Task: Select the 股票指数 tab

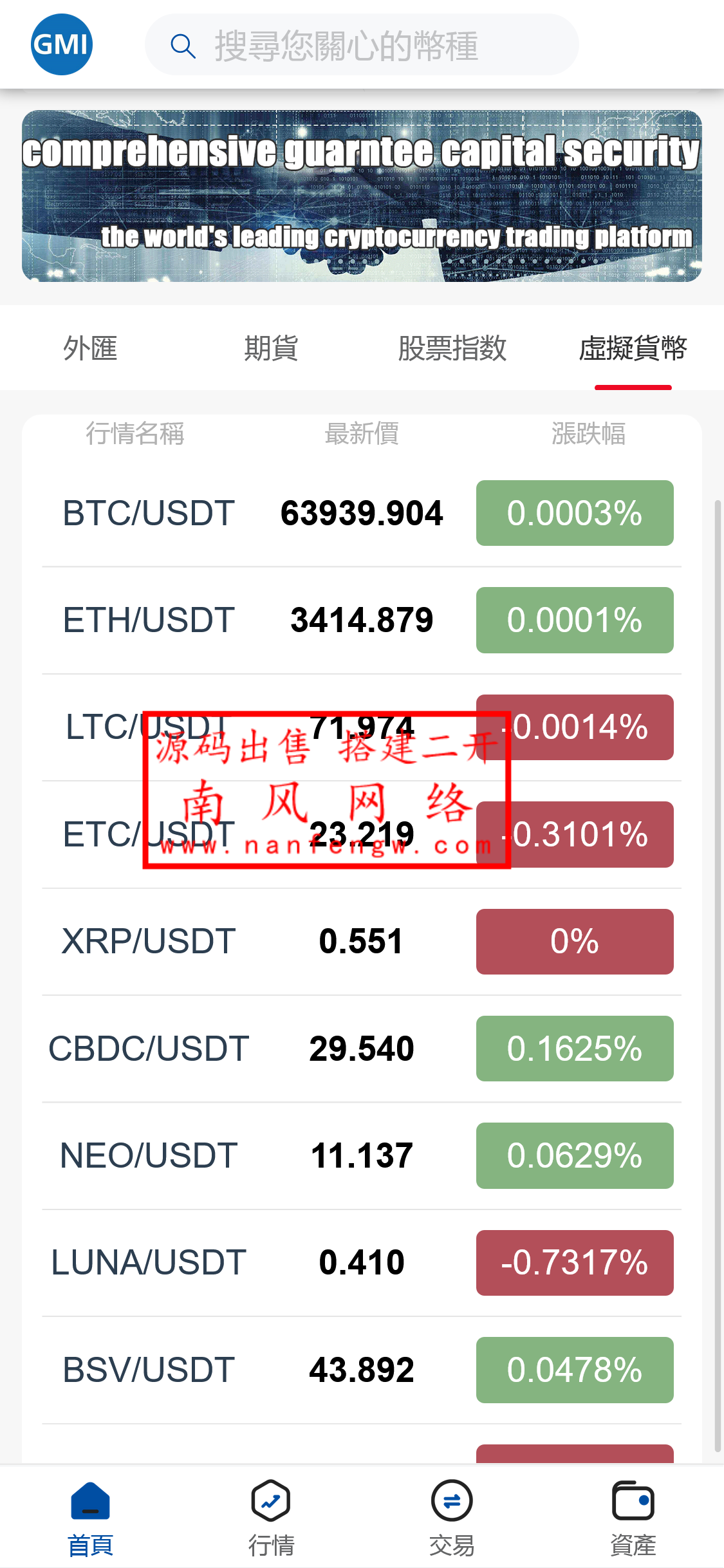Action: tap(453, 348)
